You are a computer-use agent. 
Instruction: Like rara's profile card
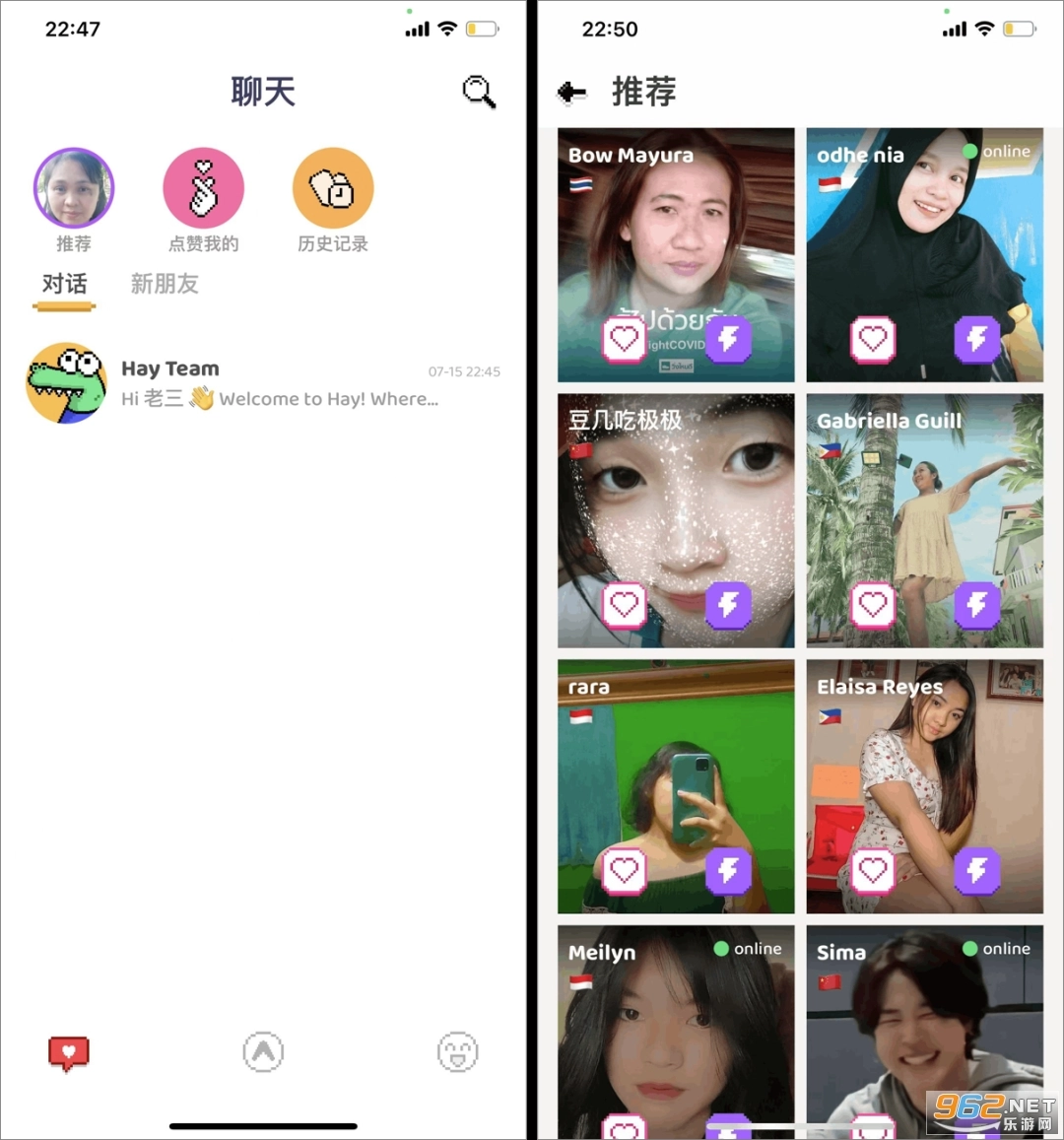pos(624,871)
